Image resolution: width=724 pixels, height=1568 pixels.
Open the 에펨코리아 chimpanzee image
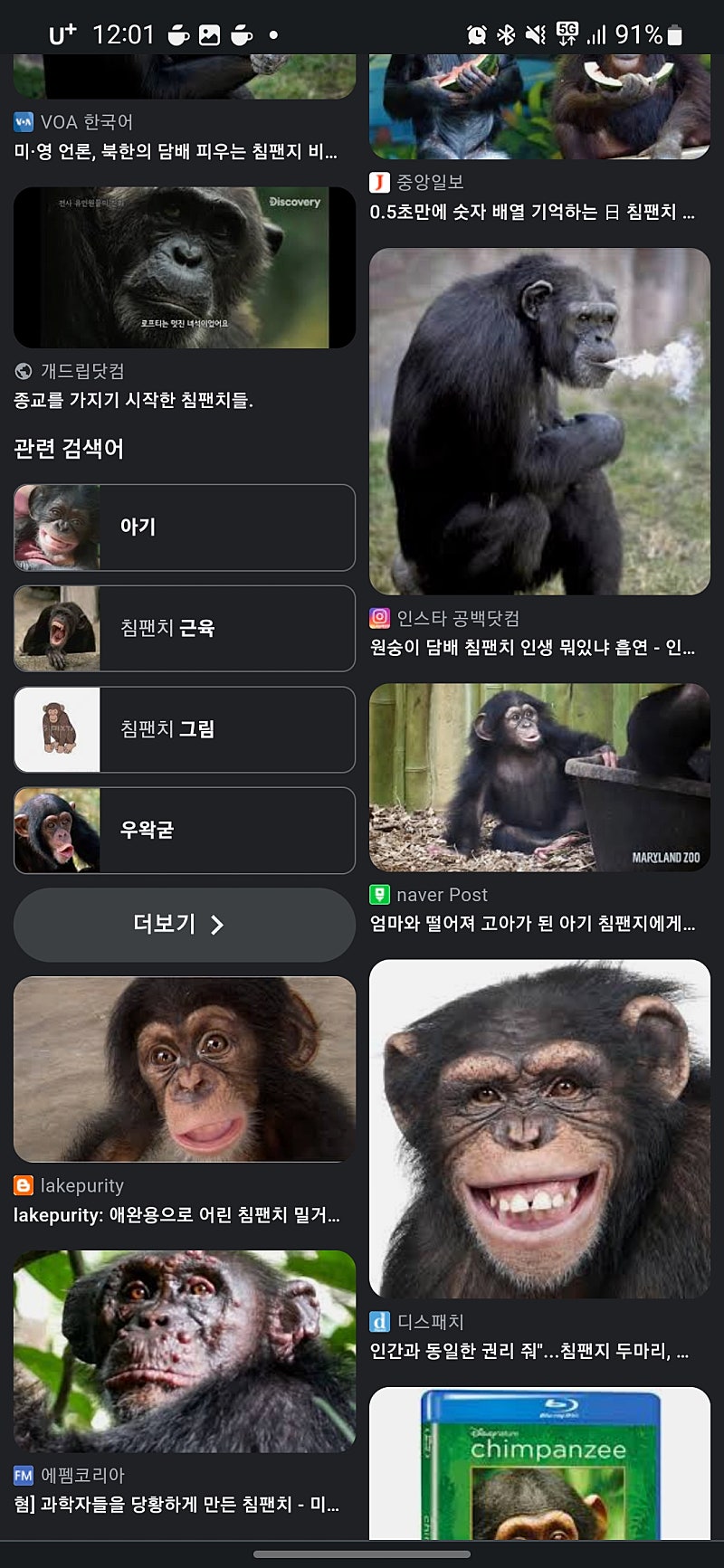point(185,1352)
